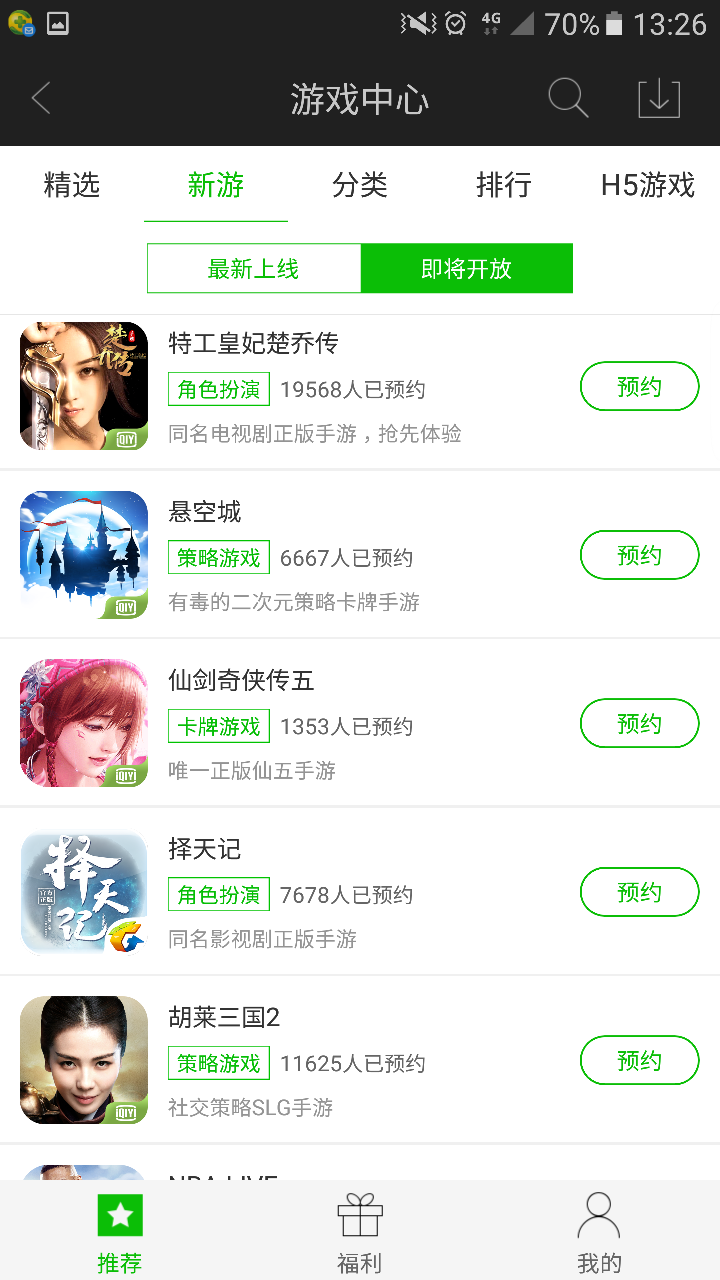The width and height of the screenshot is (720, 1280).
Task: Reserve 仙剑奇侠传五 with its 预约 button
Action: point(639,723)
